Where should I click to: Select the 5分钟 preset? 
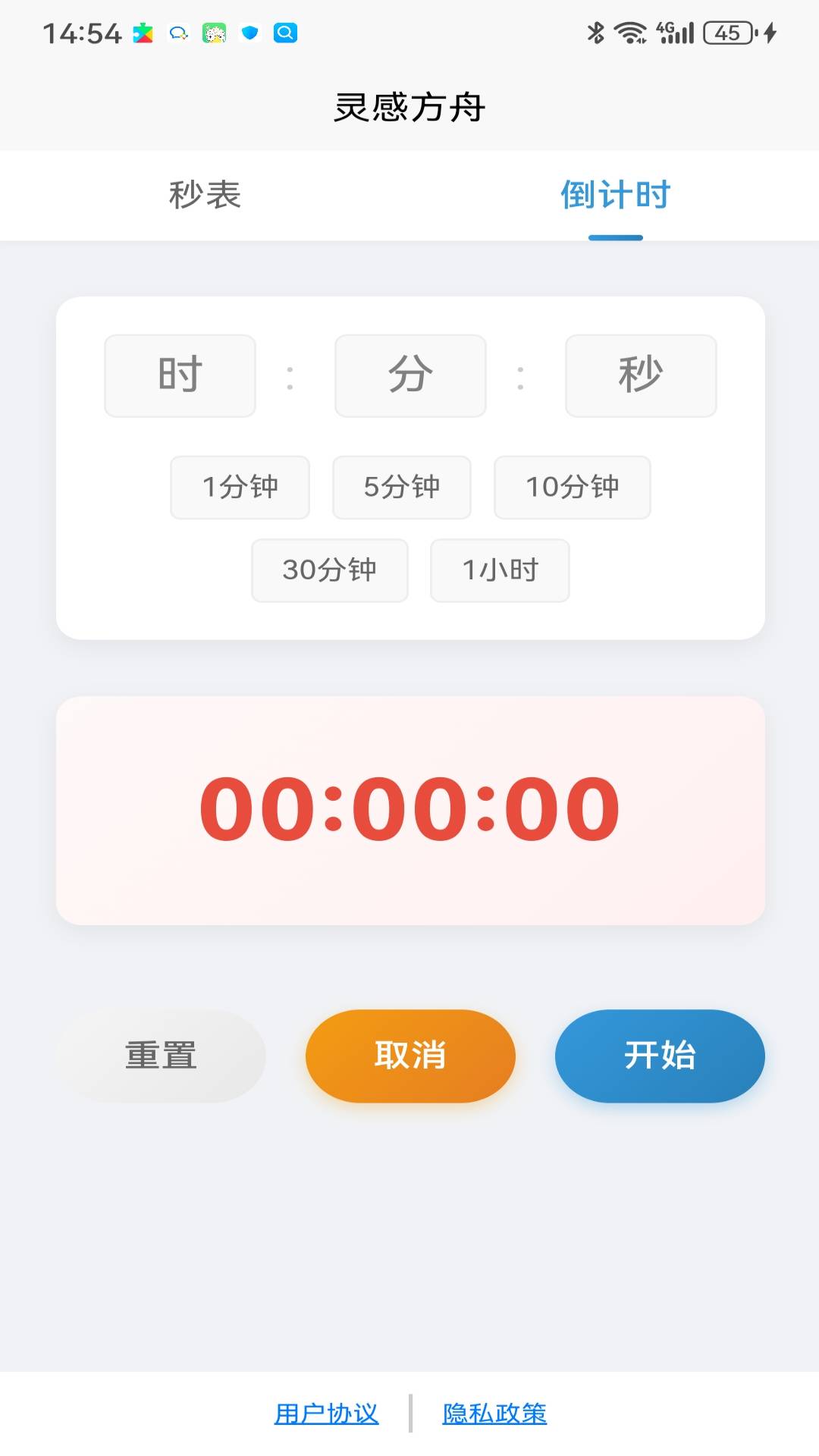(x=402, y=488)
